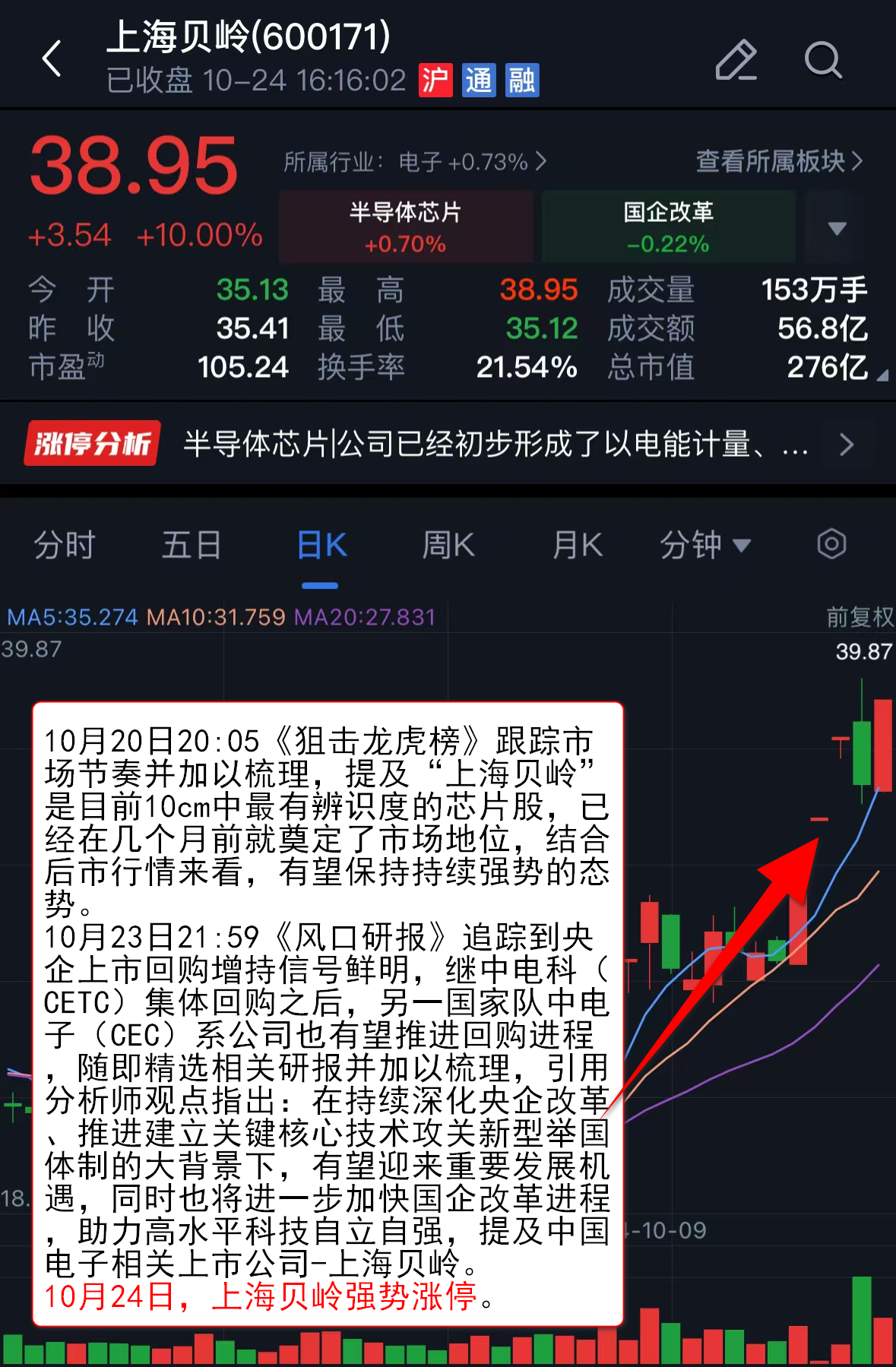This screenshot has width=896, height=1367.
Task: Tap the edit pencil icon
Action: pyautogui.click(x=736, y=60)
